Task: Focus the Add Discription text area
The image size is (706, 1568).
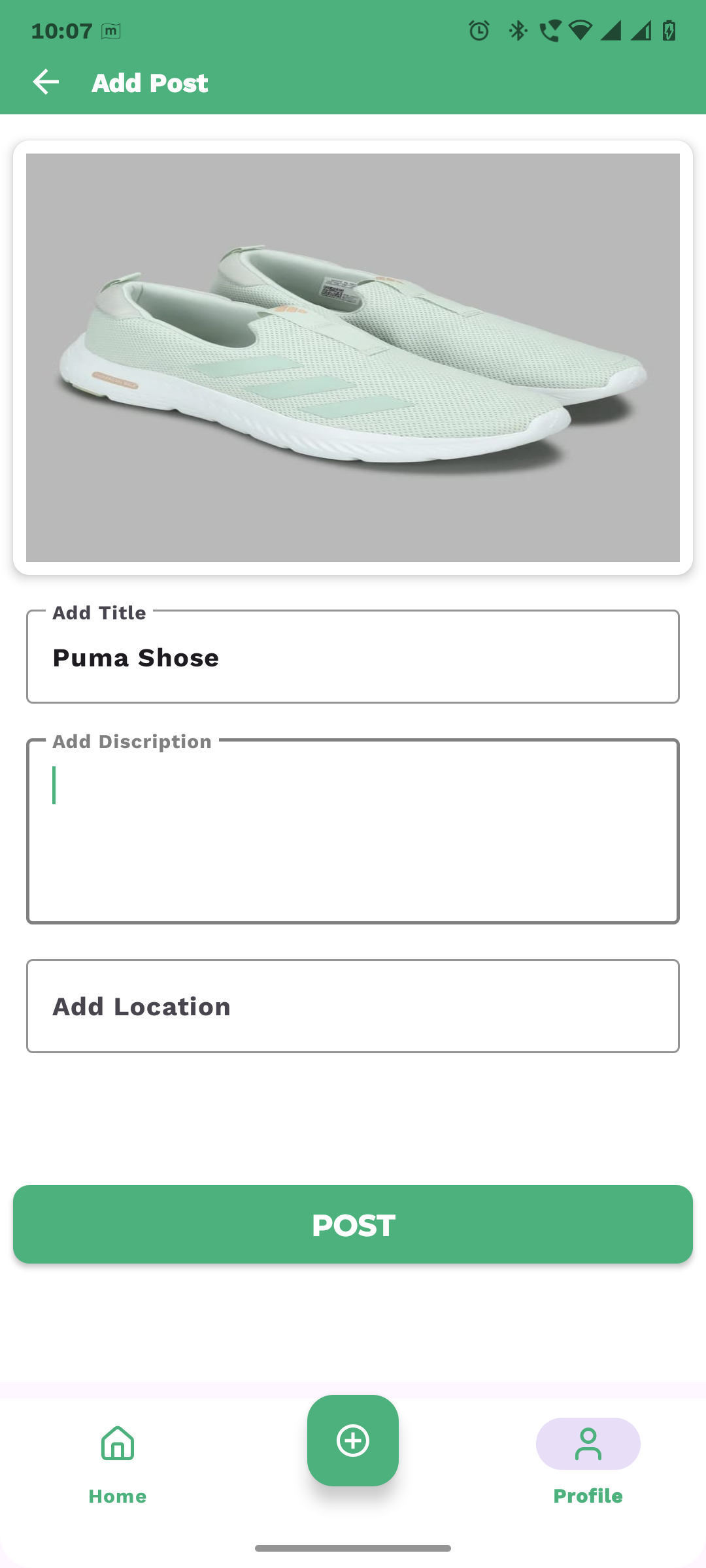Action: [353, 831]
